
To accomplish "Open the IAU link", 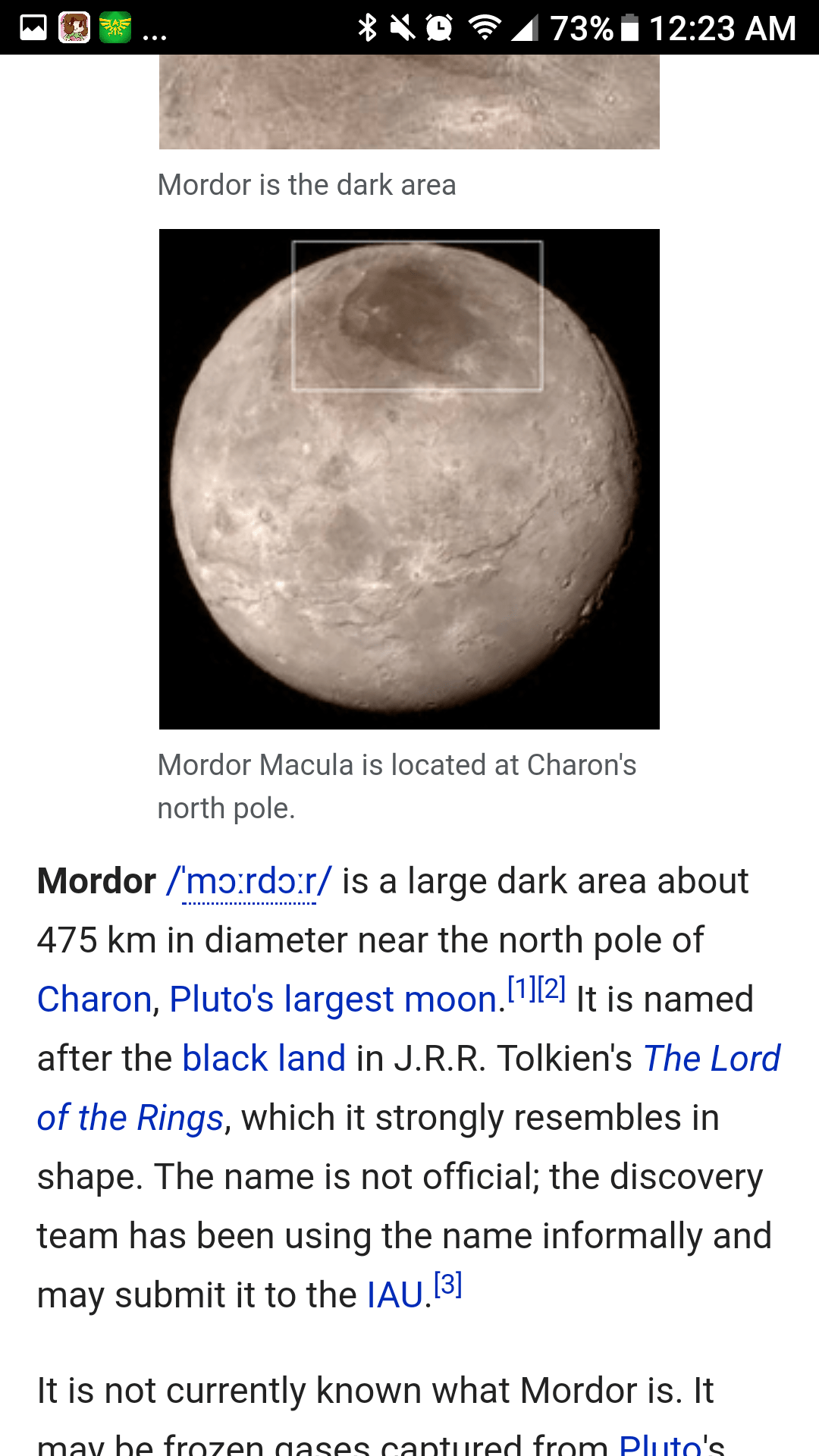I will point(394,1295).
